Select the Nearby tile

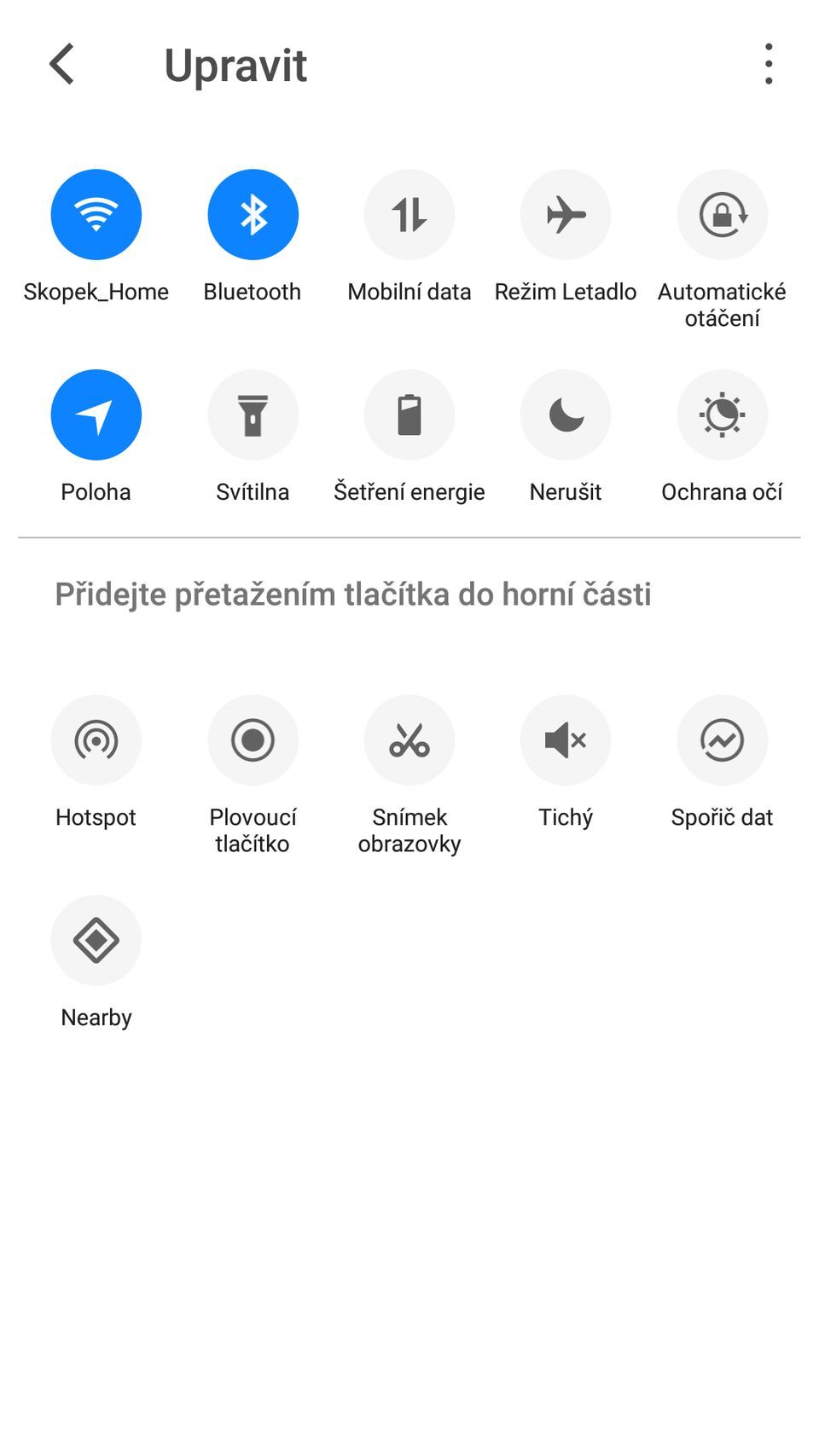click(96, 941)
